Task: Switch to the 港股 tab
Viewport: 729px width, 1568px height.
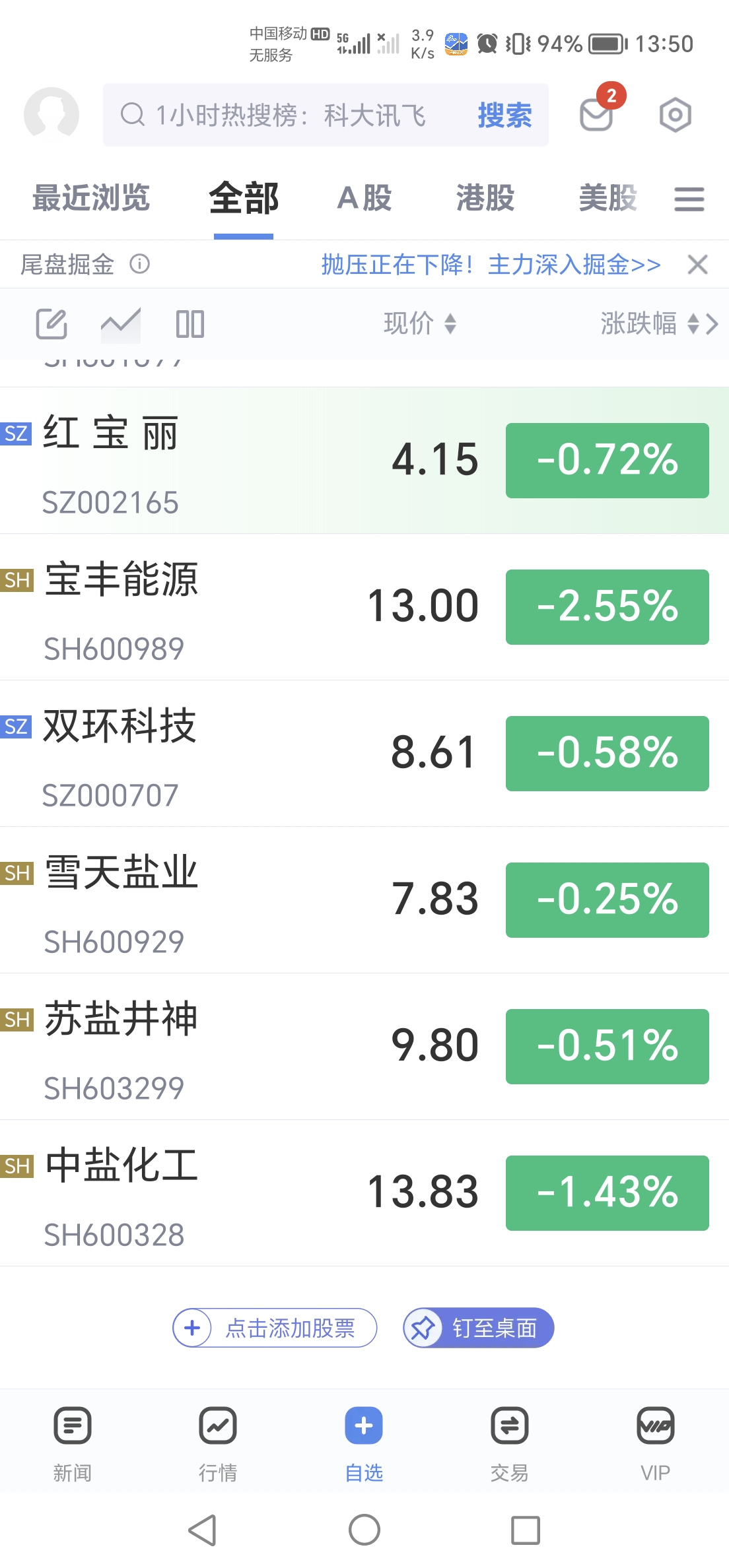Action: pos(485,198)
